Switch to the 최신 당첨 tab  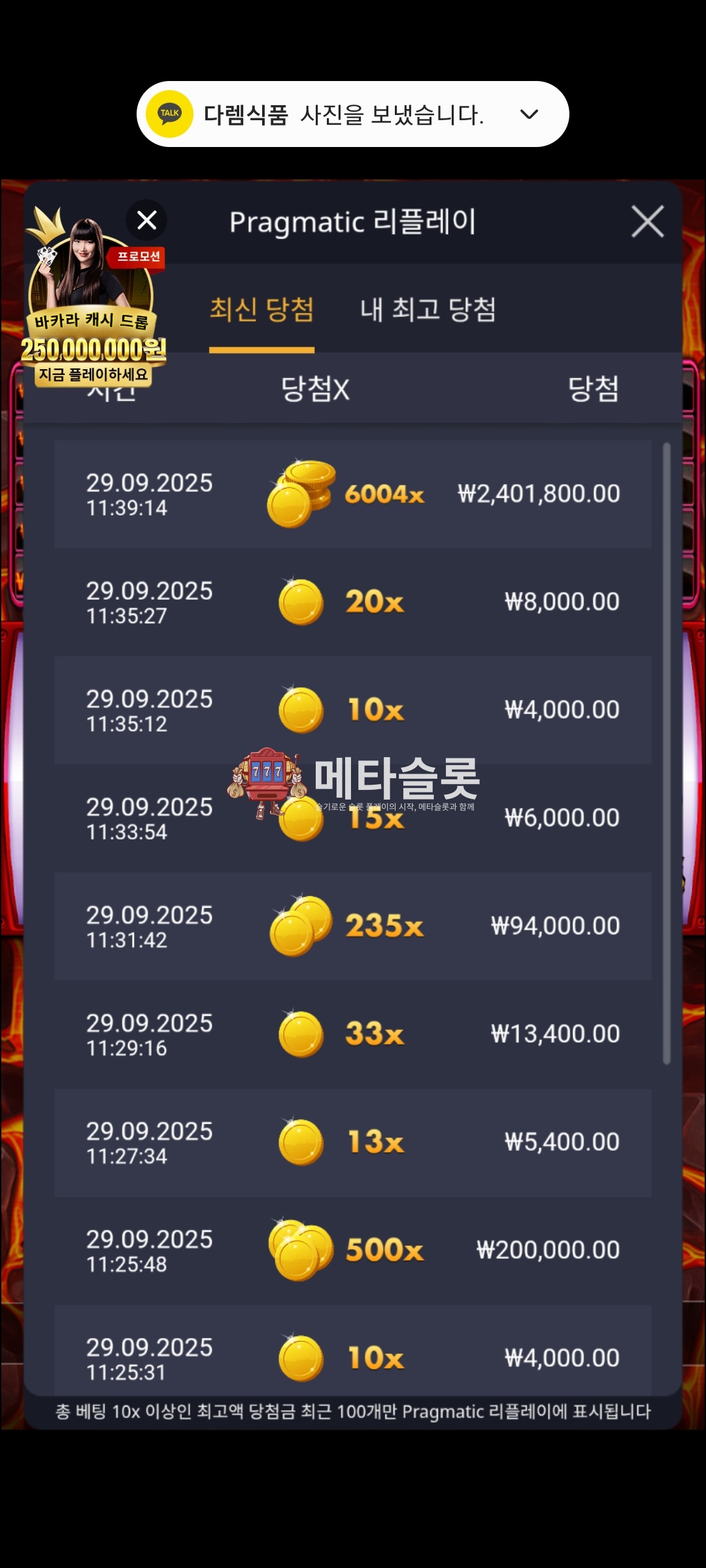[261, 310]
